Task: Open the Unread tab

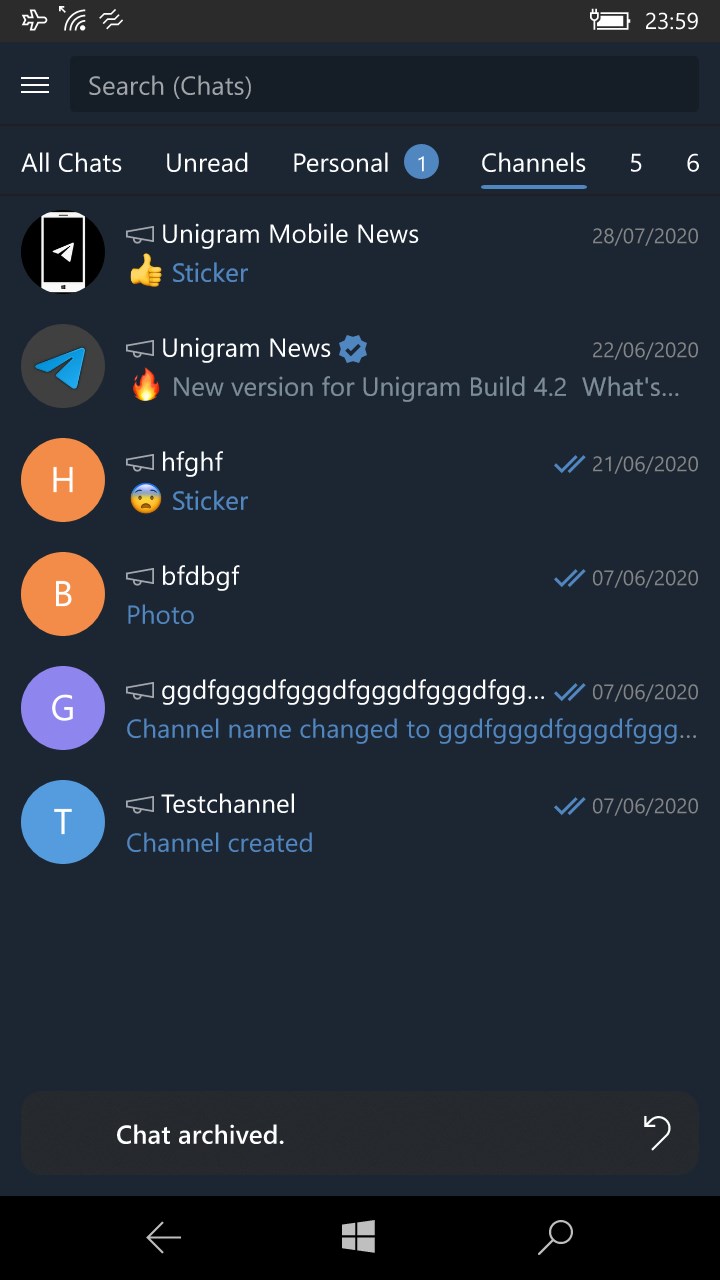Action: point(206,162)
